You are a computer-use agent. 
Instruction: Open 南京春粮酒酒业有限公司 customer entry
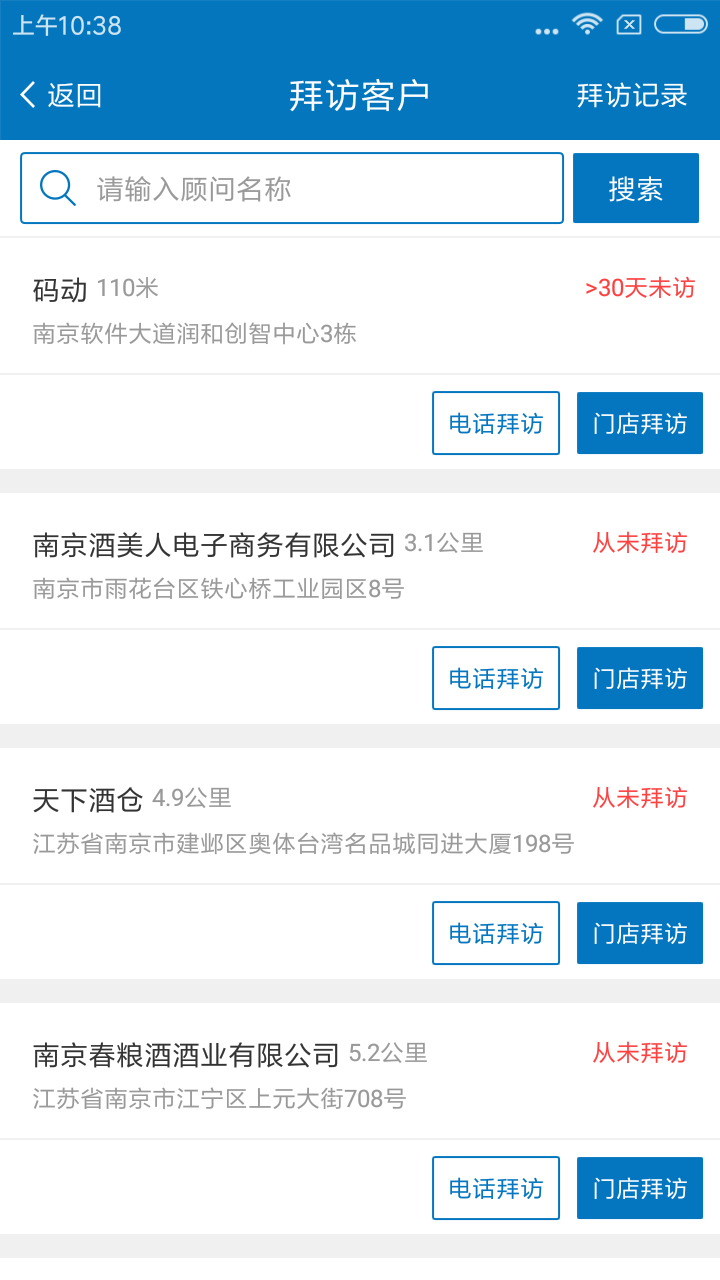click(x=360, y=1072)
